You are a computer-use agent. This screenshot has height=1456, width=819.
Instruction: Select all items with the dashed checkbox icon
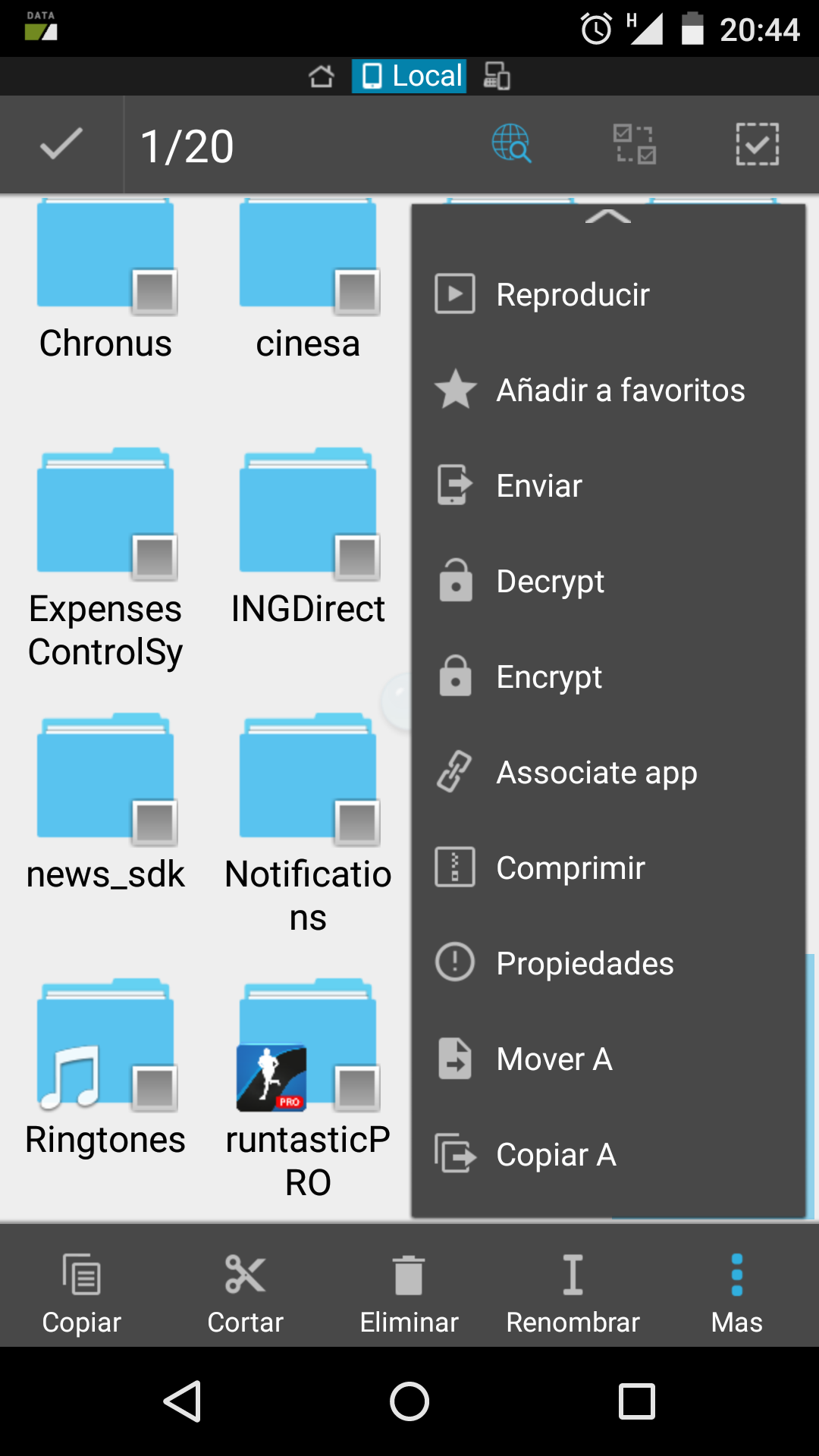click(x=757, y=144)
